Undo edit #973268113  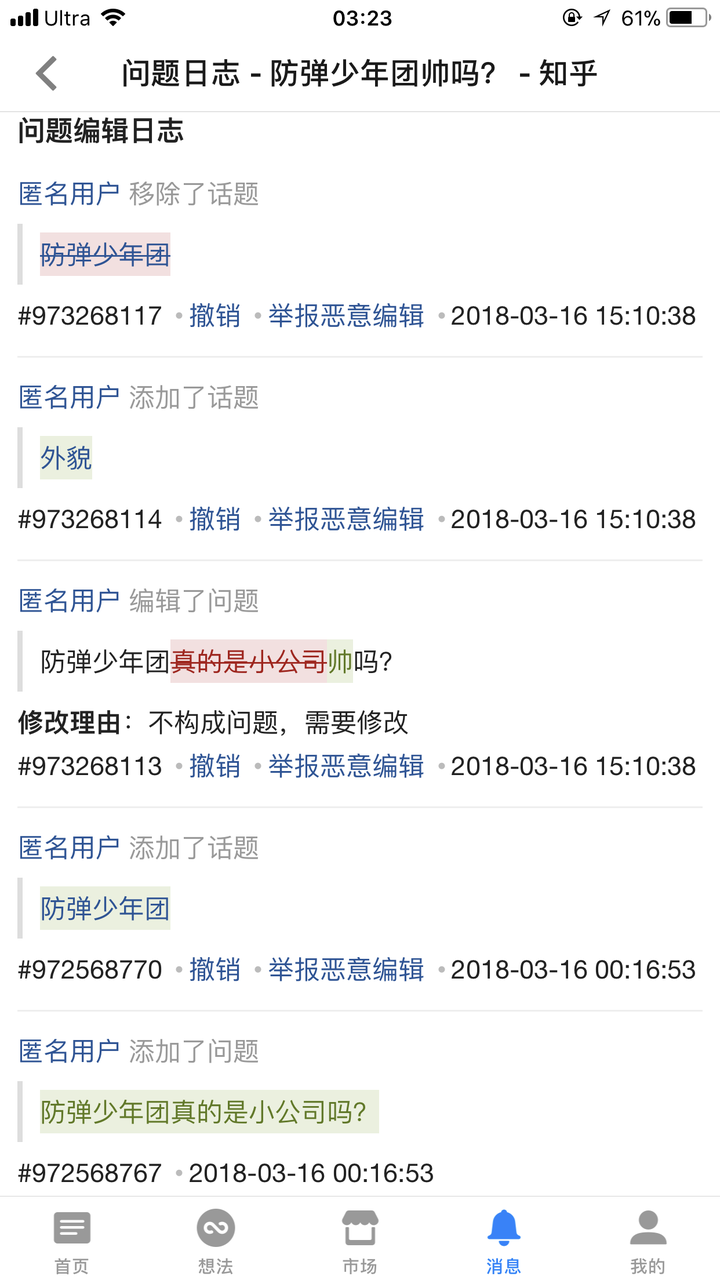click(215, 766)
